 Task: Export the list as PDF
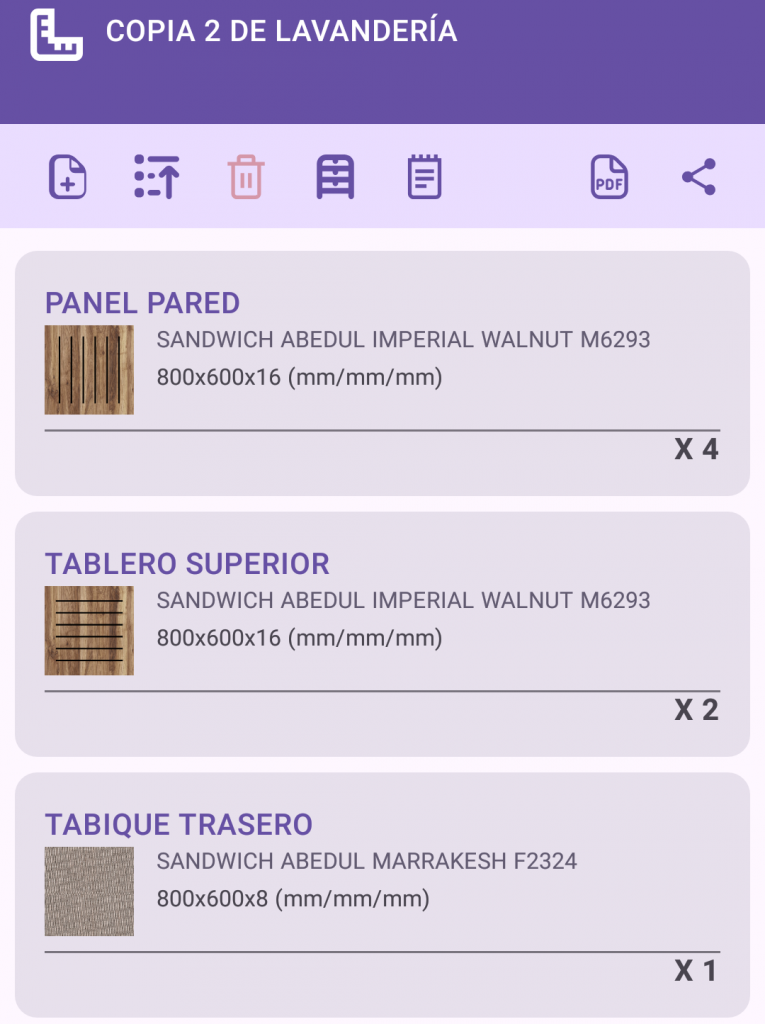click(609, 178)
